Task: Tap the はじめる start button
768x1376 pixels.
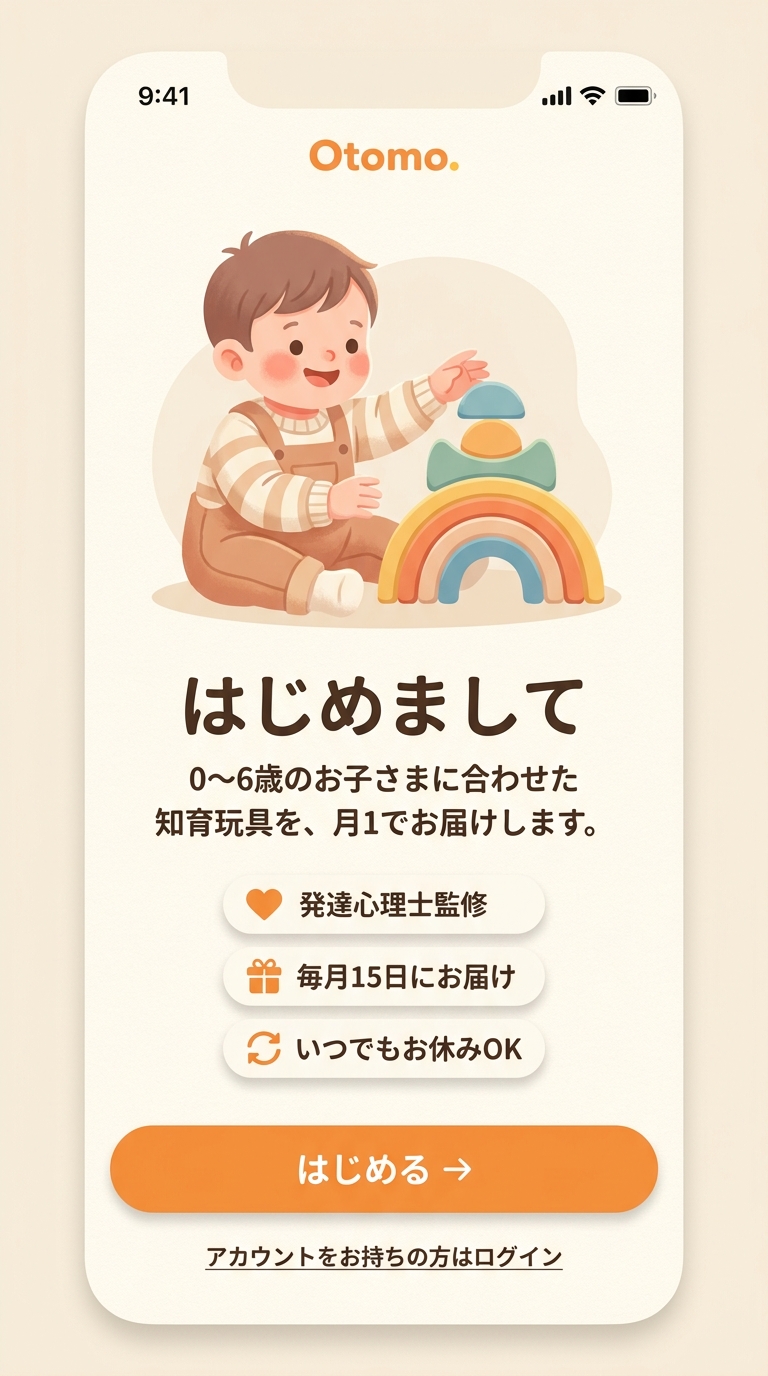Action: [384, 1169]
